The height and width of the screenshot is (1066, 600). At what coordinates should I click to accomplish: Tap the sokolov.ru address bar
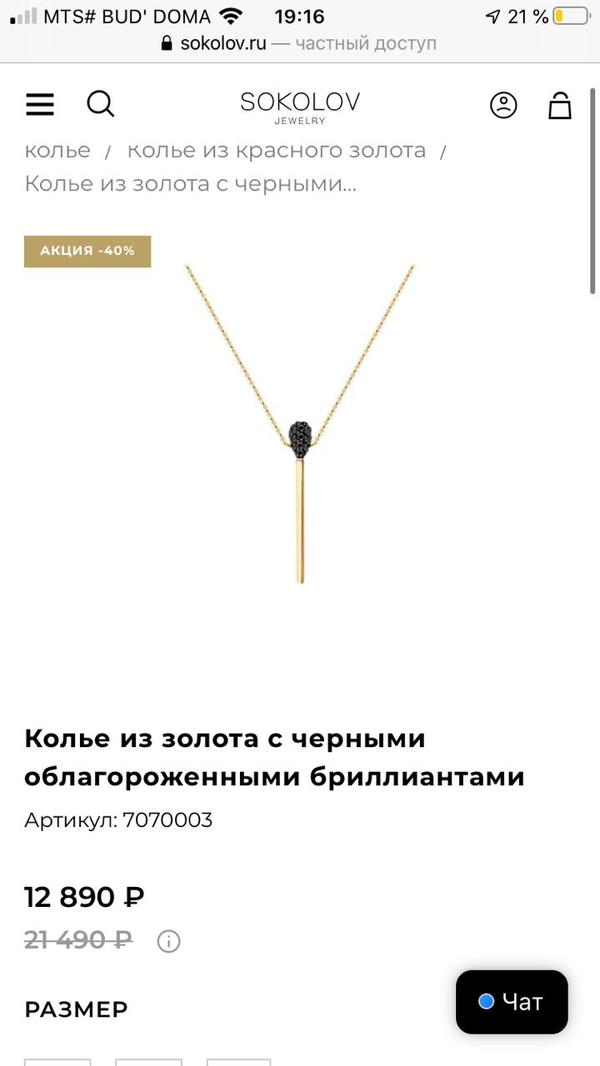tap(300, 44)
